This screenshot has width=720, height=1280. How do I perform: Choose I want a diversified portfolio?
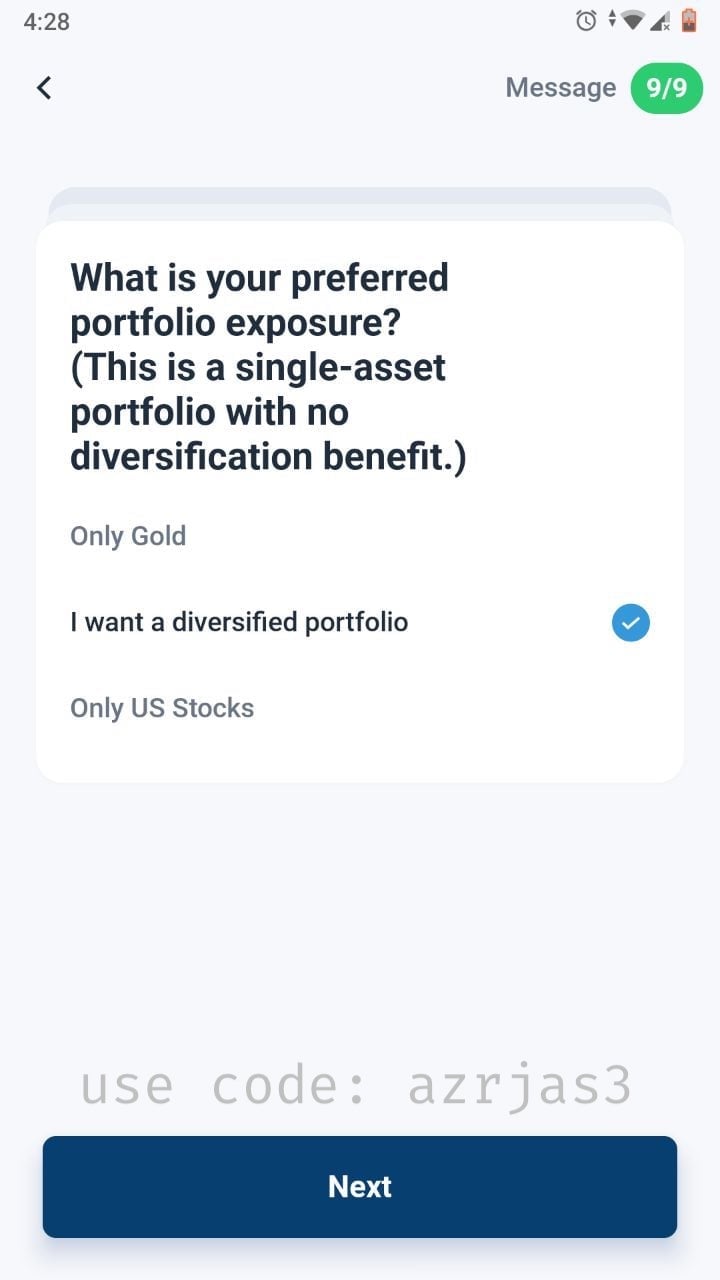360,622
